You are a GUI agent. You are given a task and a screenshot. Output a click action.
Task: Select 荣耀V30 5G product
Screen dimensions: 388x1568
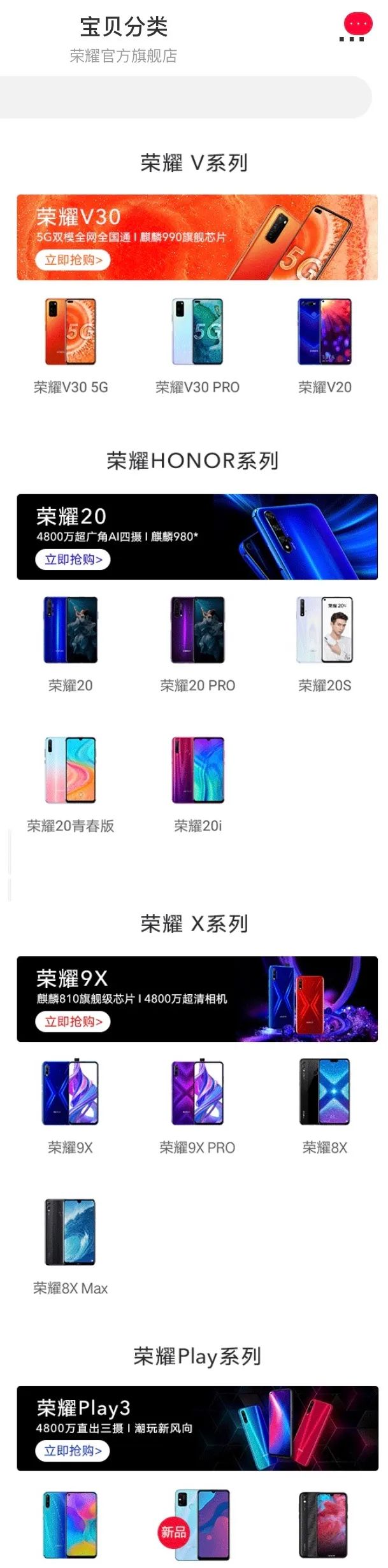pyautogui.click(x=70, y=345)
